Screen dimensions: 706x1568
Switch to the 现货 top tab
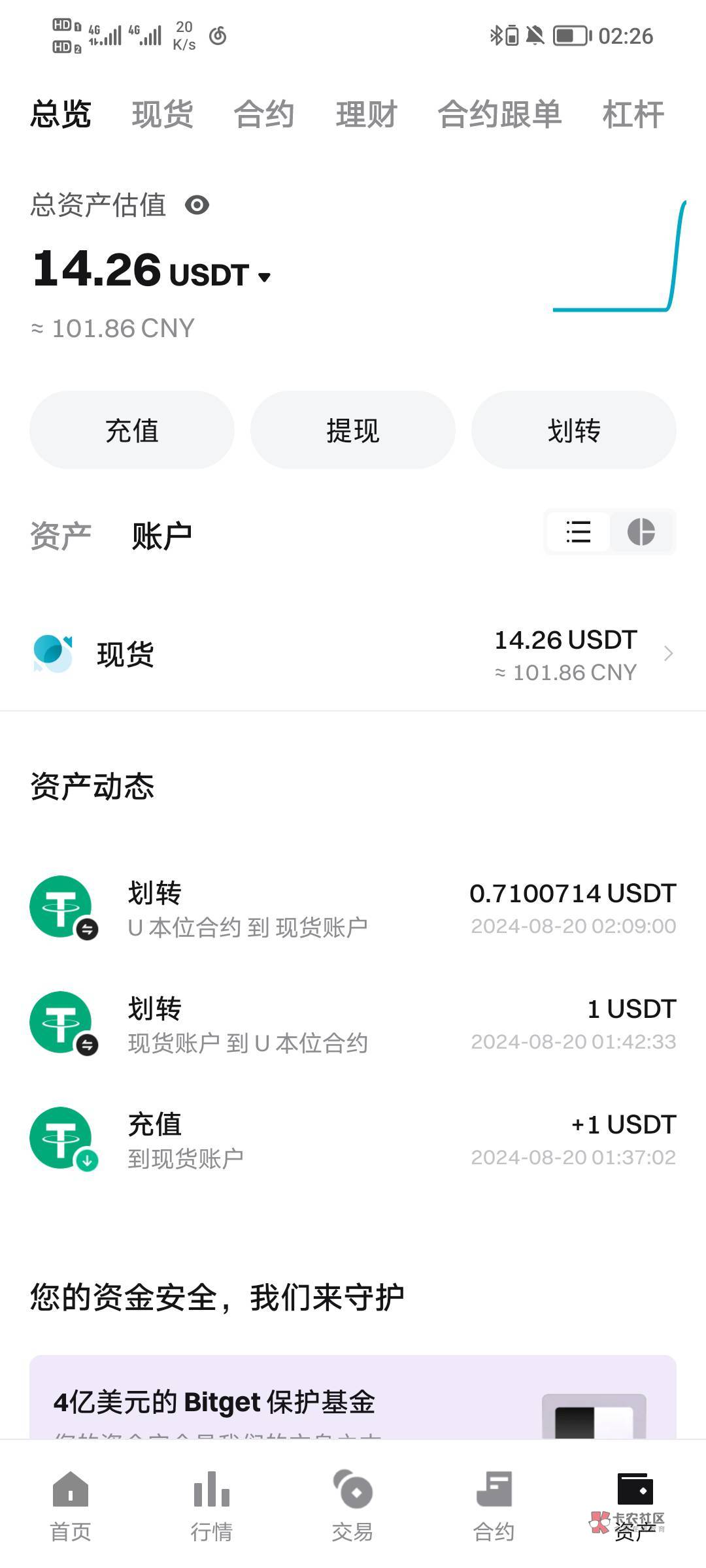[162, 114]
